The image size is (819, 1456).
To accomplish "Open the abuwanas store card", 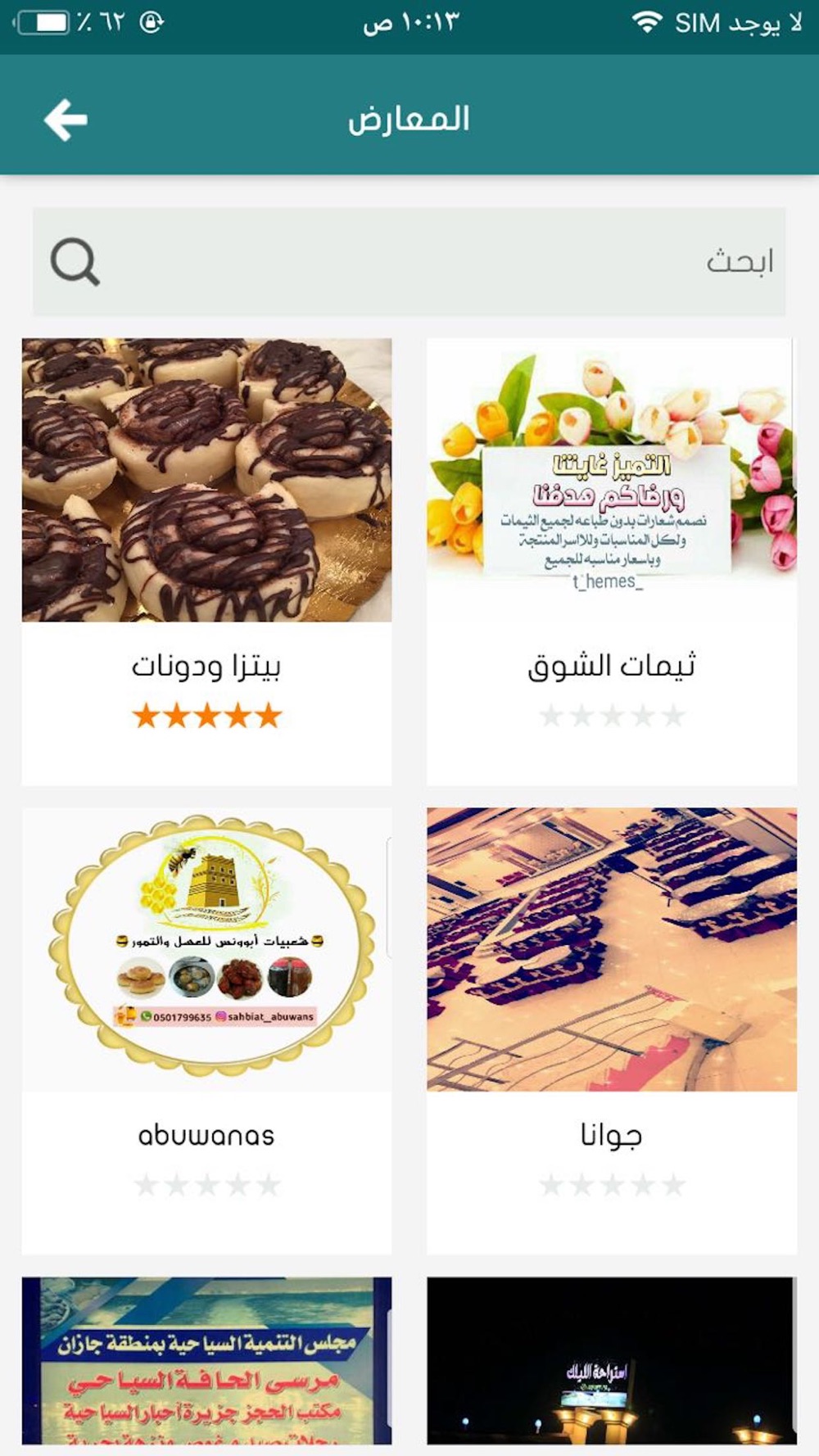I will click(x=206, y=1031).
